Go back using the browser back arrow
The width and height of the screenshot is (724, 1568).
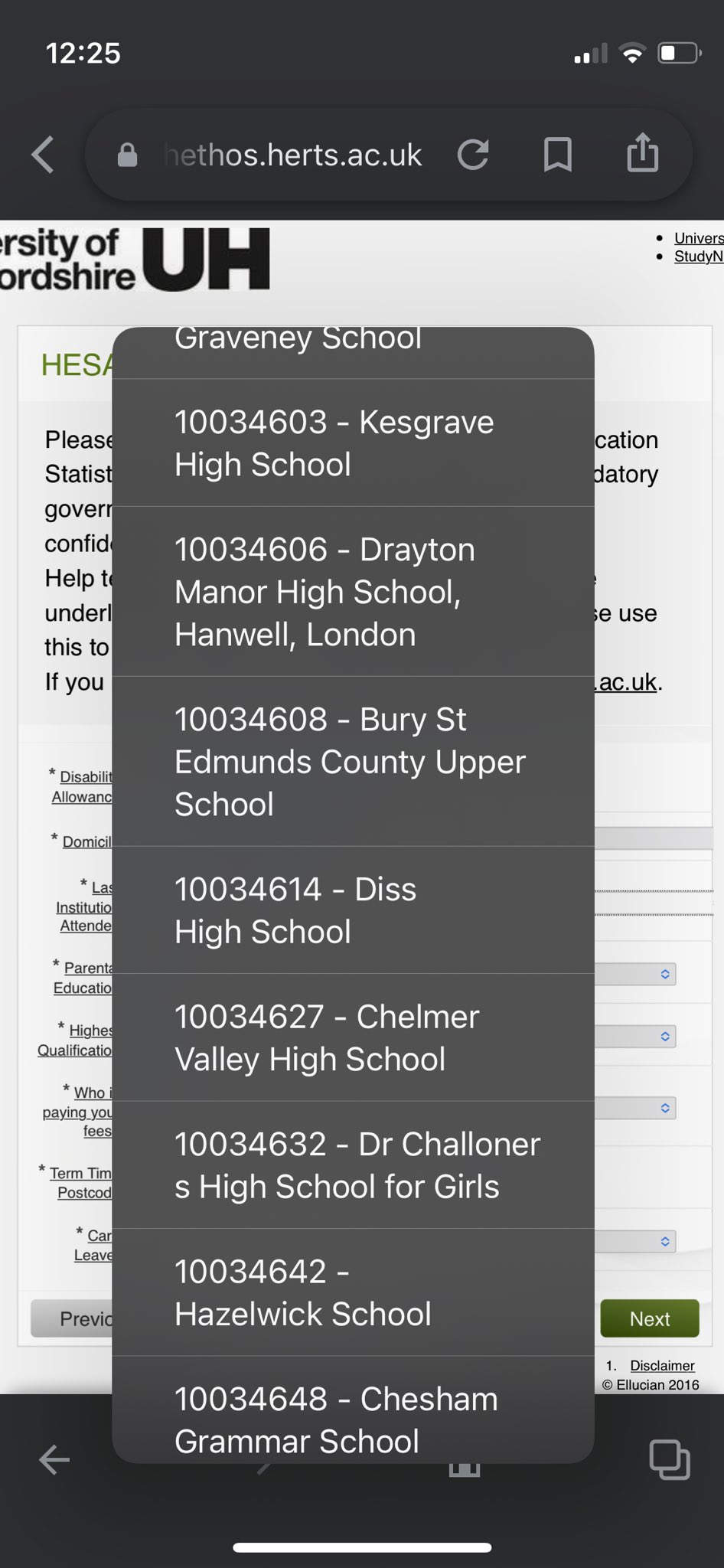pos(44,155)
